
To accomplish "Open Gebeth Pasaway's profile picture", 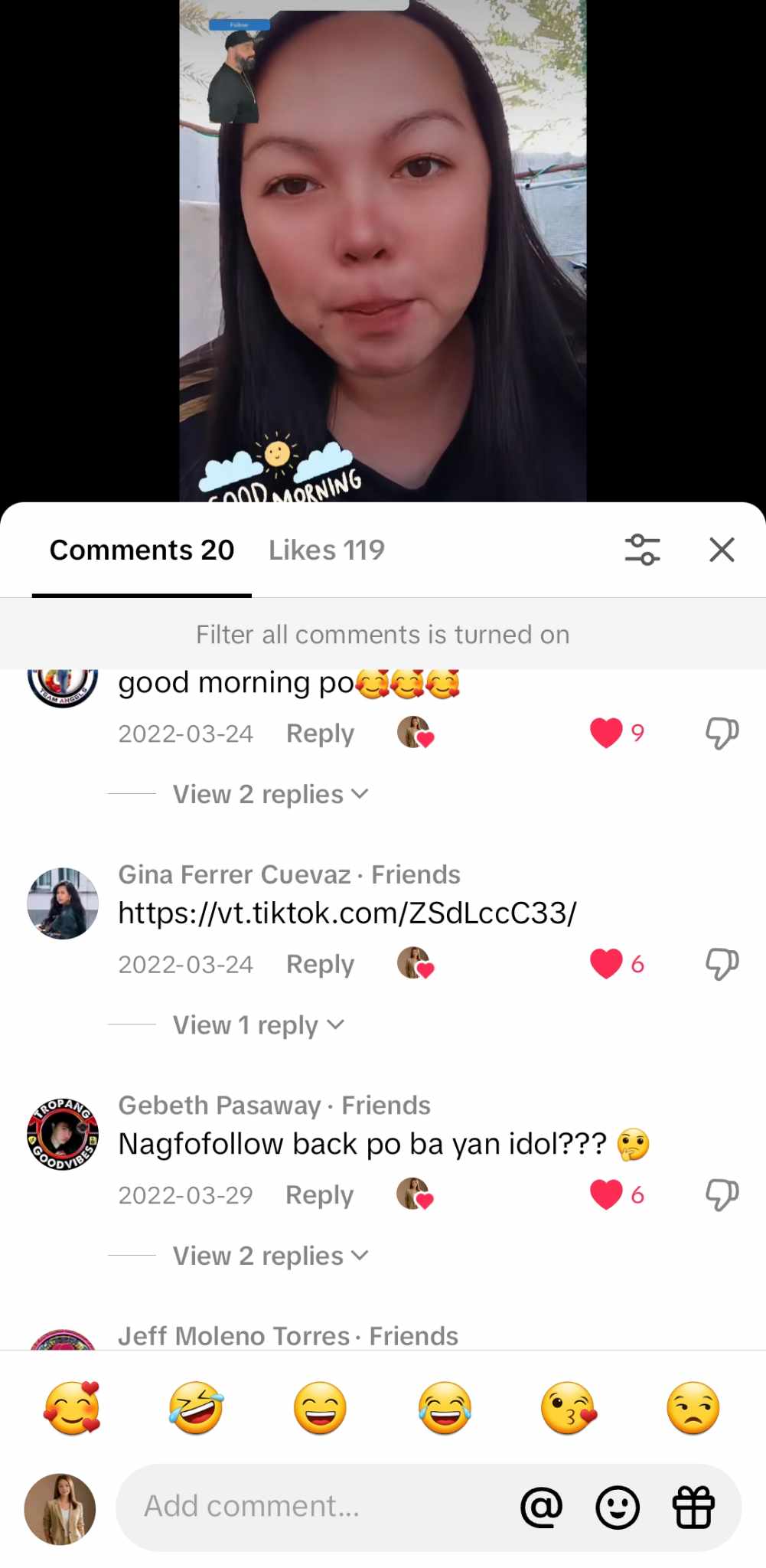I will (63, 1135).
